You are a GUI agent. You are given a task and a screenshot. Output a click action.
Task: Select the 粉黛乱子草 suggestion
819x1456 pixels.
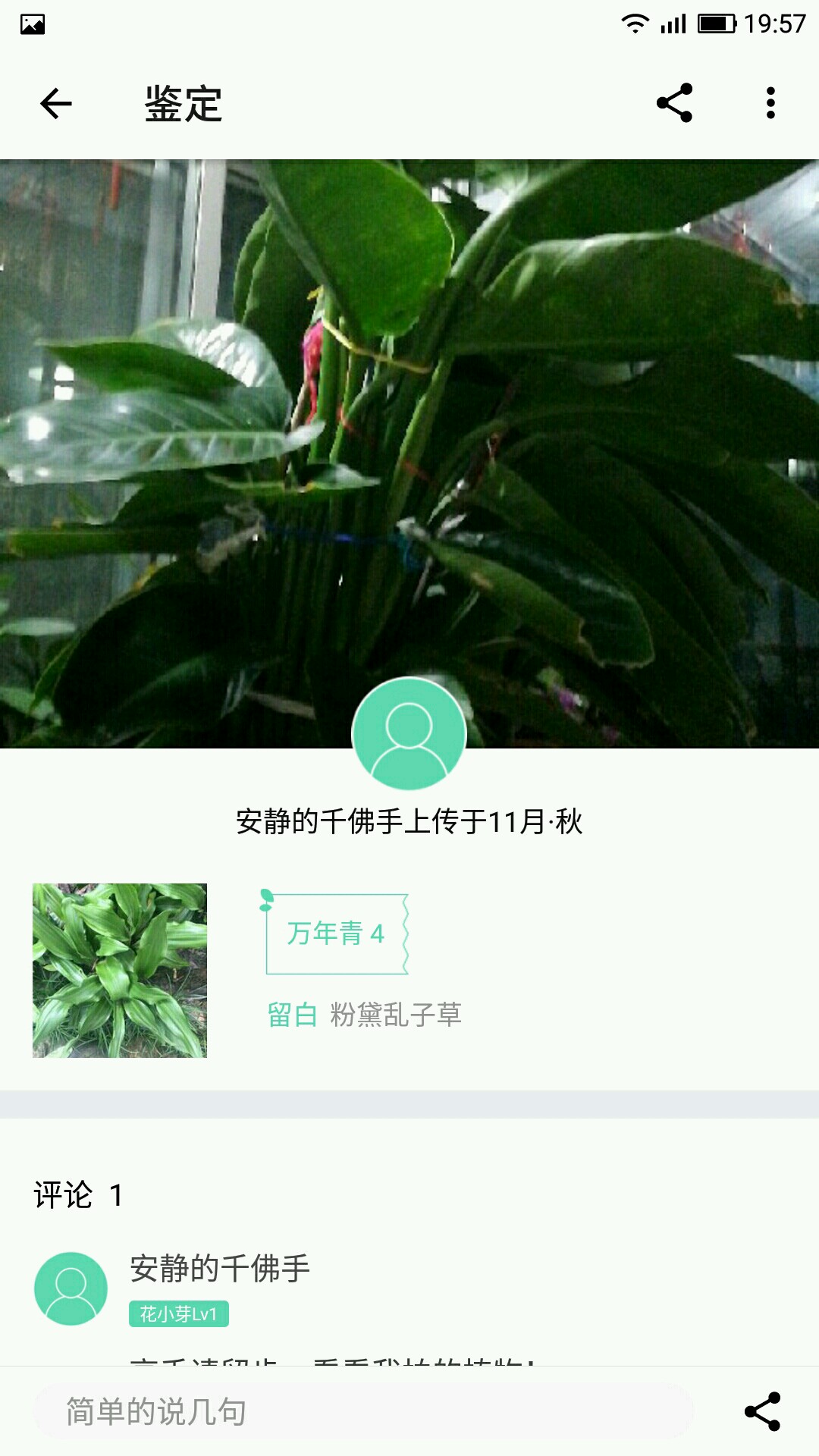[x=396, y=1015]
